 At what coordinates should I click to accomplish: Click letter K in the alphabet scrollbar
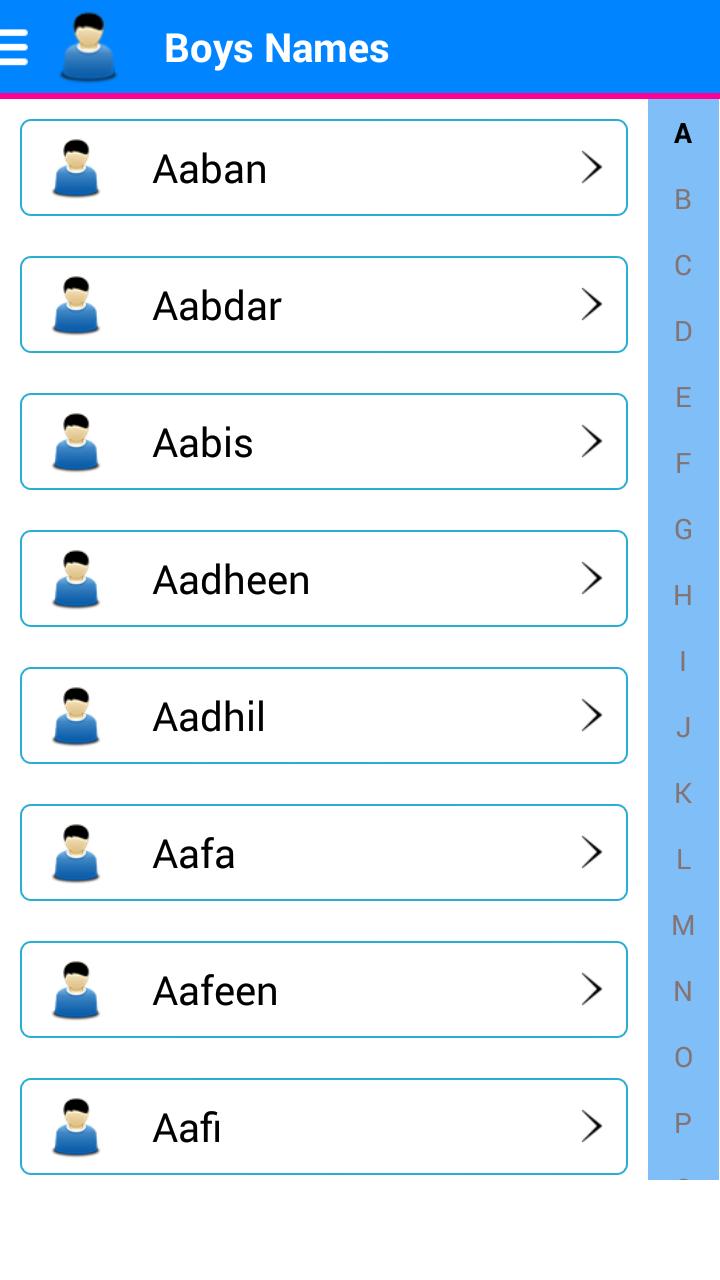682,793
